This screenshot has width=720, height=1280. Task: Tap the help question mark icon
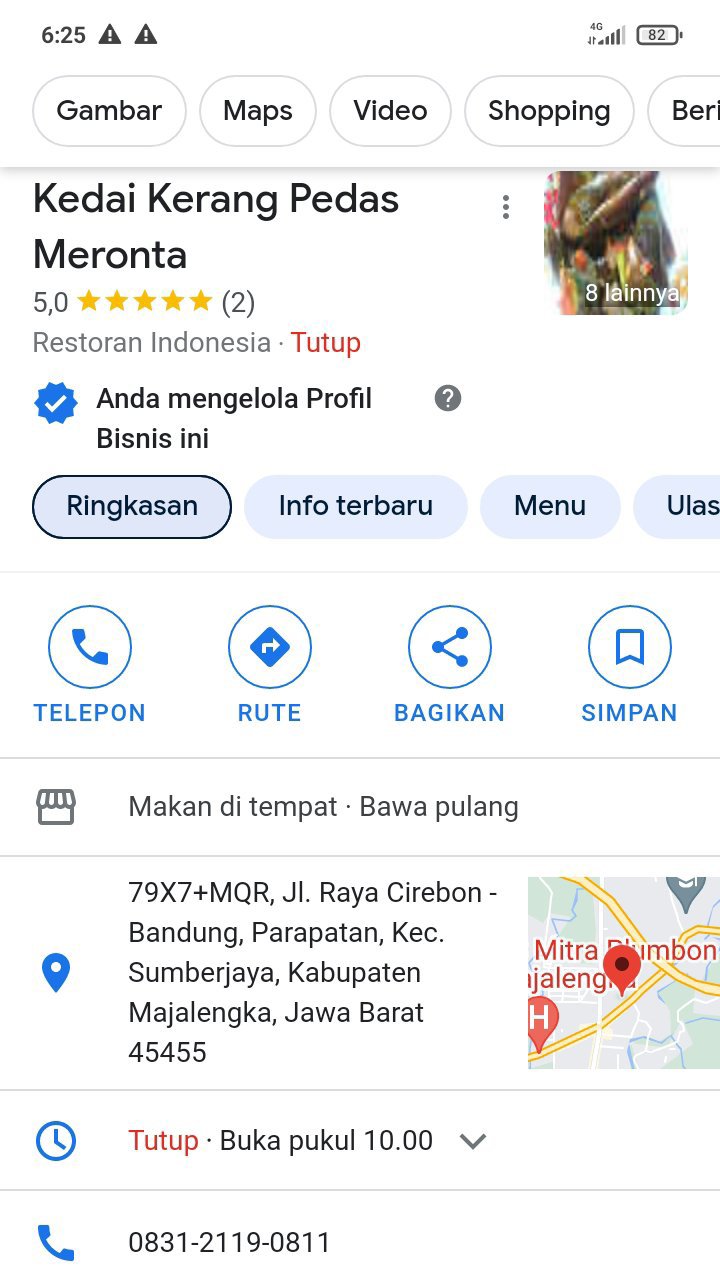(x=448, y=399)
